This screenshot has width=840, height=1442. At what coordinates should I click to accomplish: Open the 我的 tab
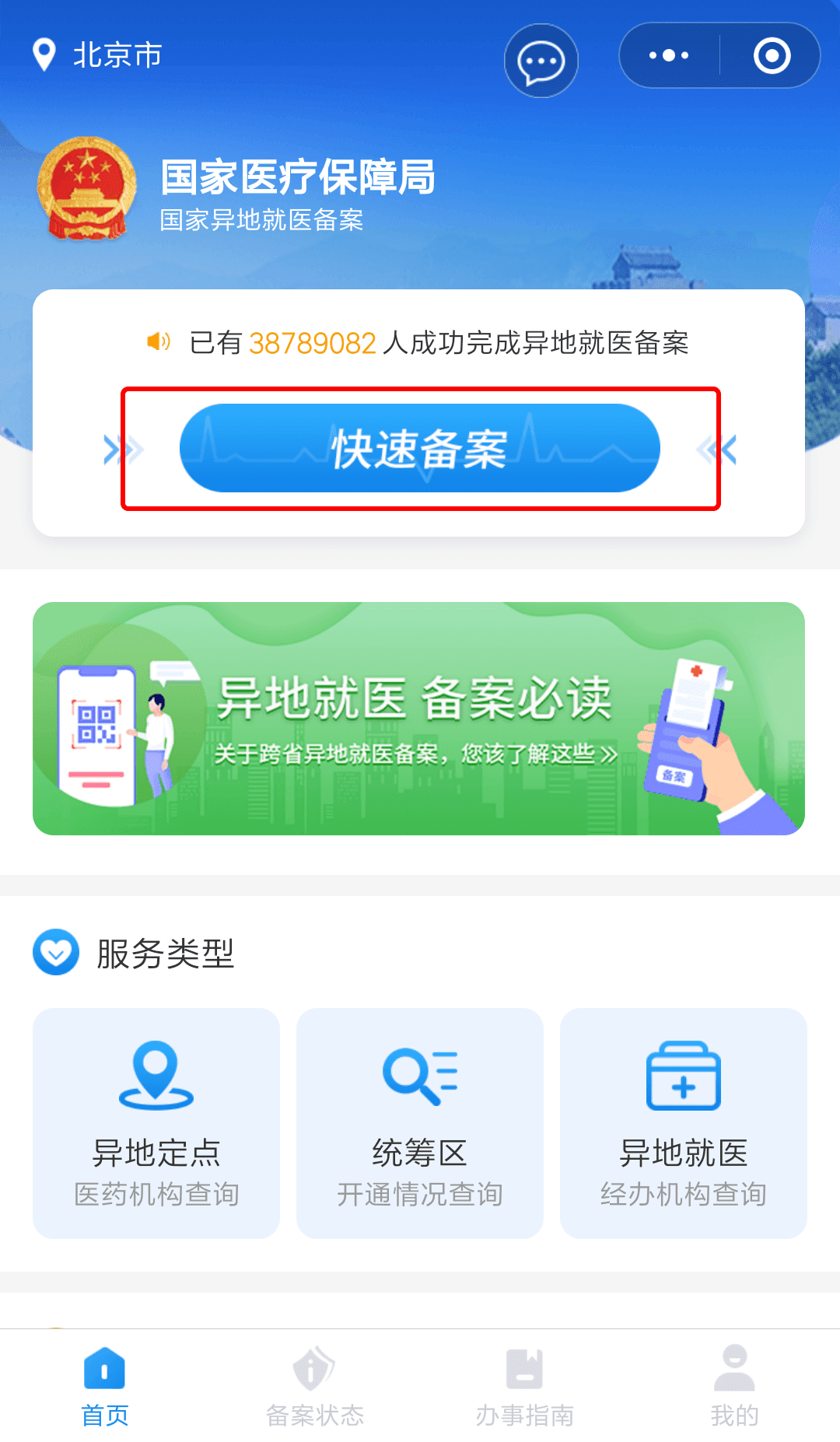(x=734, y=1388)
